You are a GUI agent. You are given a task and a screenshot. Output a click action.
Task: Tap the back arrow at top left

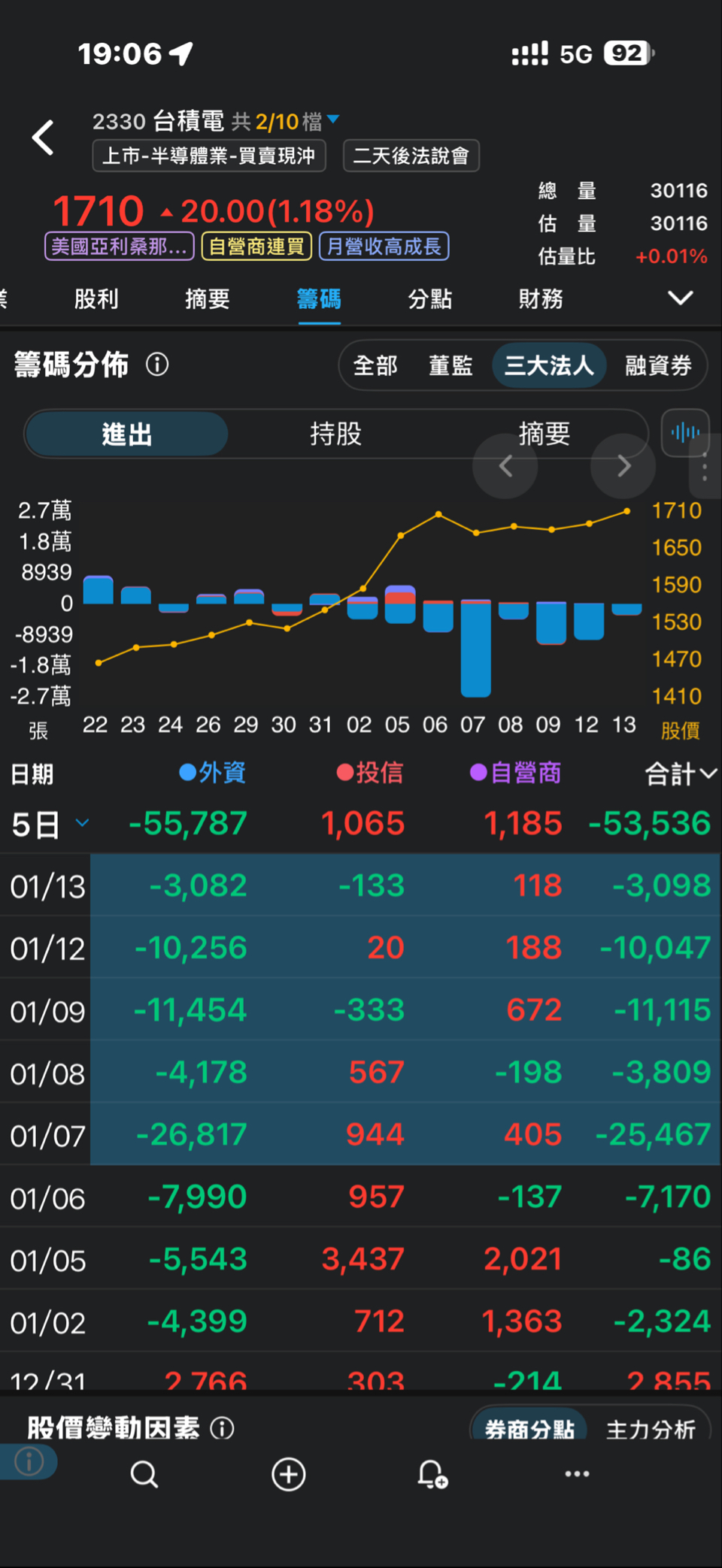pyautogui.click(x=43, y=137)
